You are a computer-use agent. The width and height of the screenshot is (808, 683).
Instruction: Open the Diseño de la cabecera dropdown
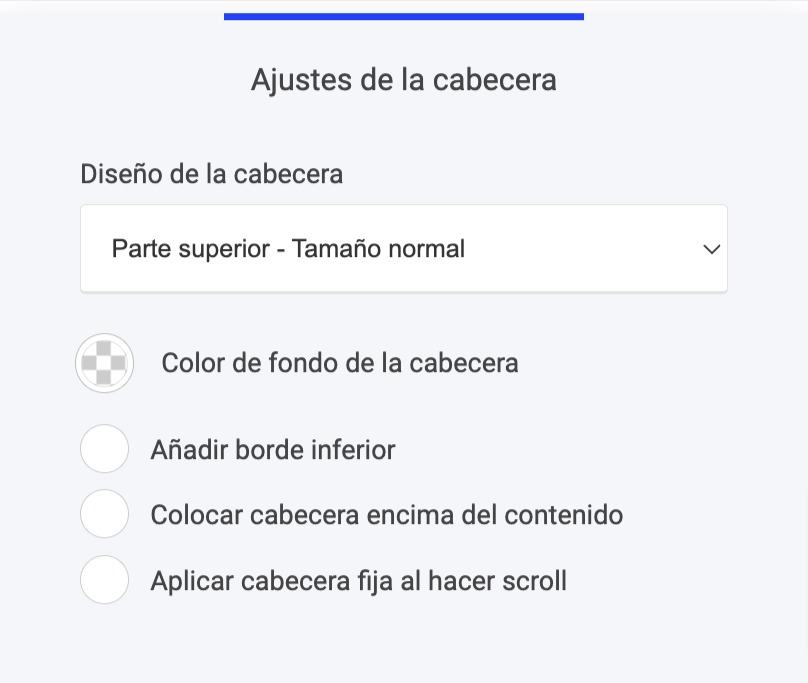point(403,249)
